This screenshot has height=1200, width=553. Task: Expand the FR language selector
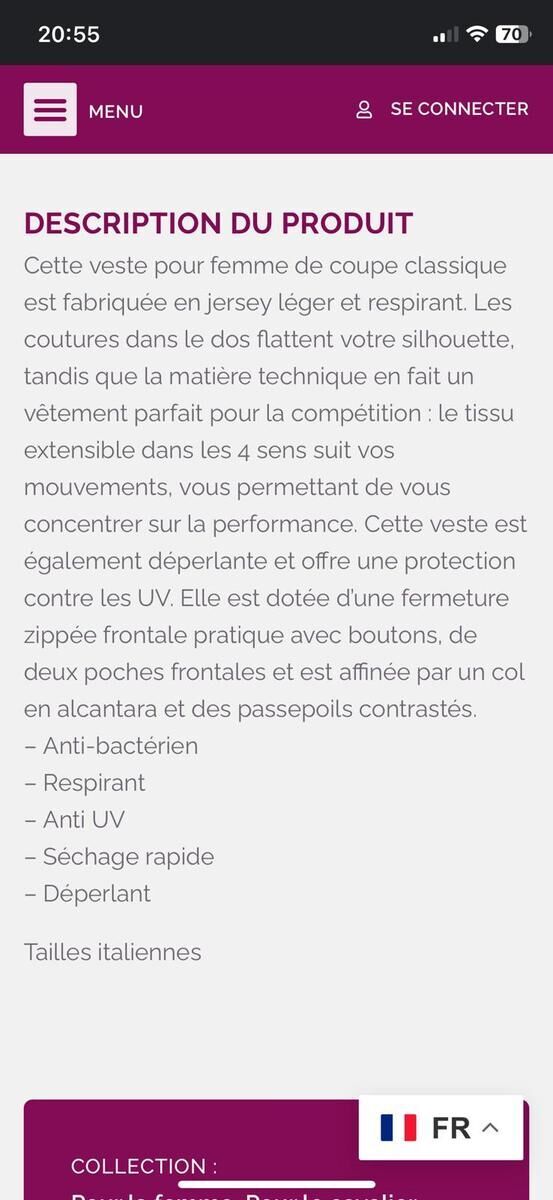(440, 1128)
